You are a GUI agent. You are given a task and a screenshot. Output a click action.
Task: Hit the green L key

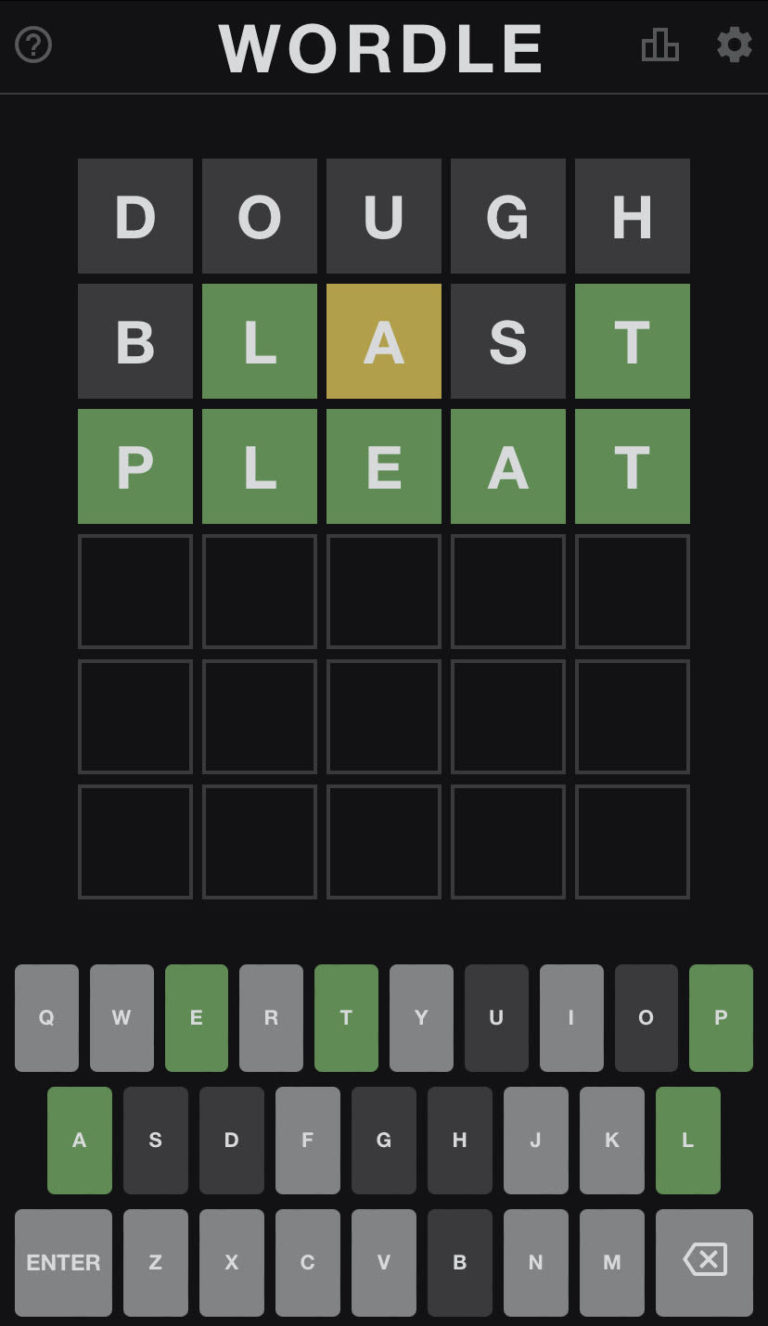[688, 1140]
